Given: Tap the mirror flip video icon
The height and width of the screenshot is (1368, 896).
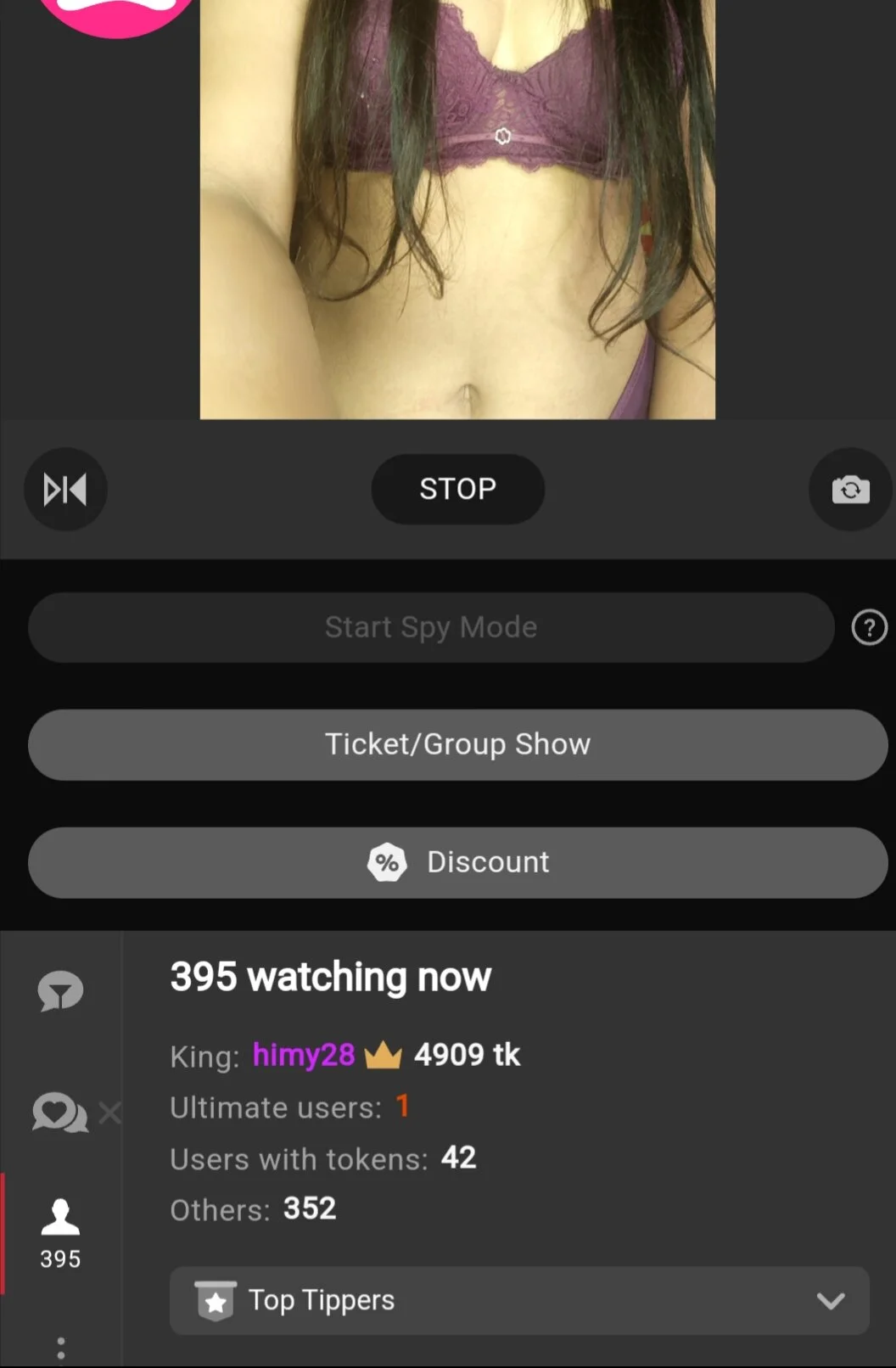Looking at the screenshot, I should click(x=65, y=489).
